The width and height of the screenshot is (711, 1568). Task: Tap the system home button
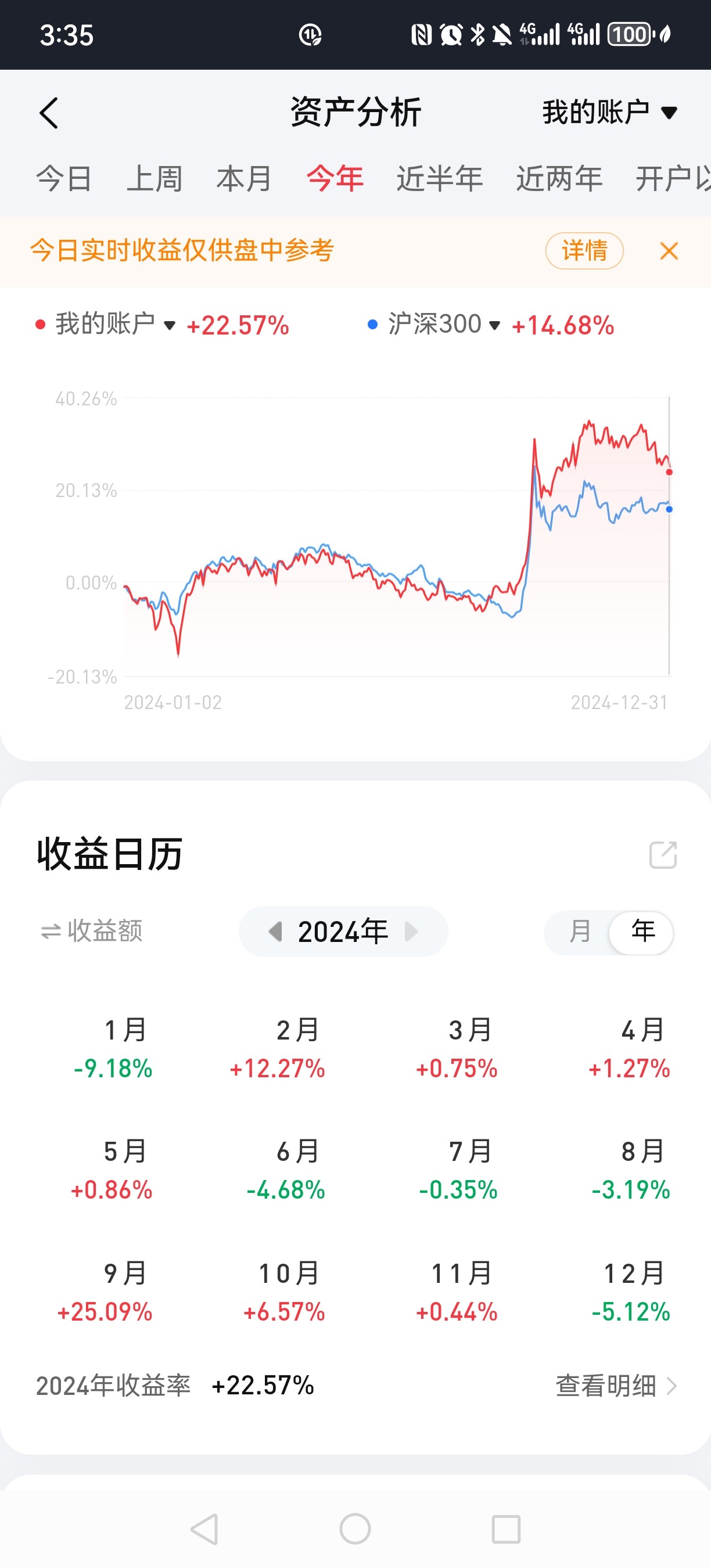coord(355,1529)
